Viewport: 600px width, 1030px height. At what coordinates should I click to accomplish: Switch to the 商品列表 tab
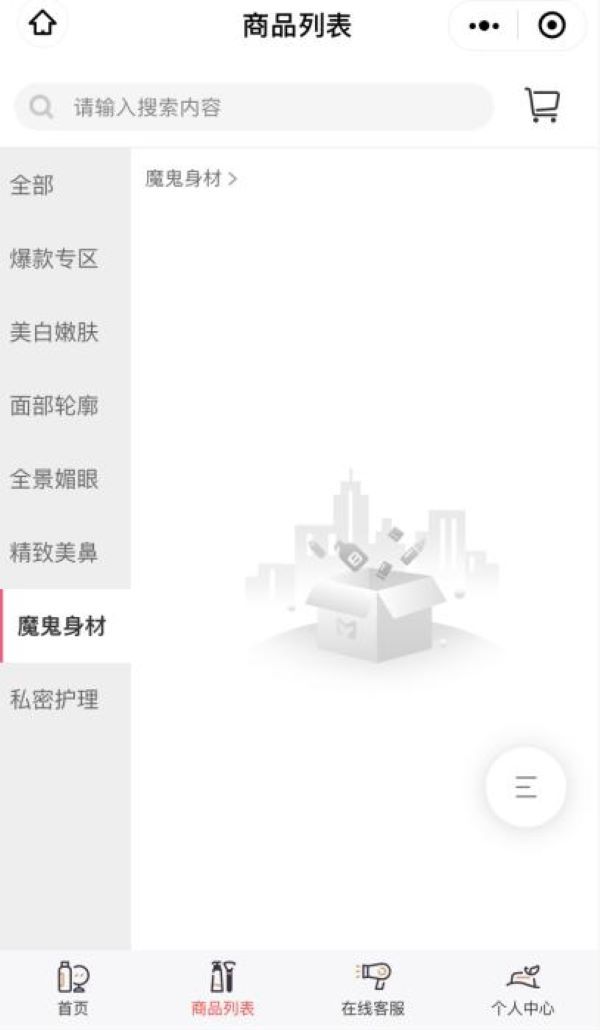(x=223, y=988)
